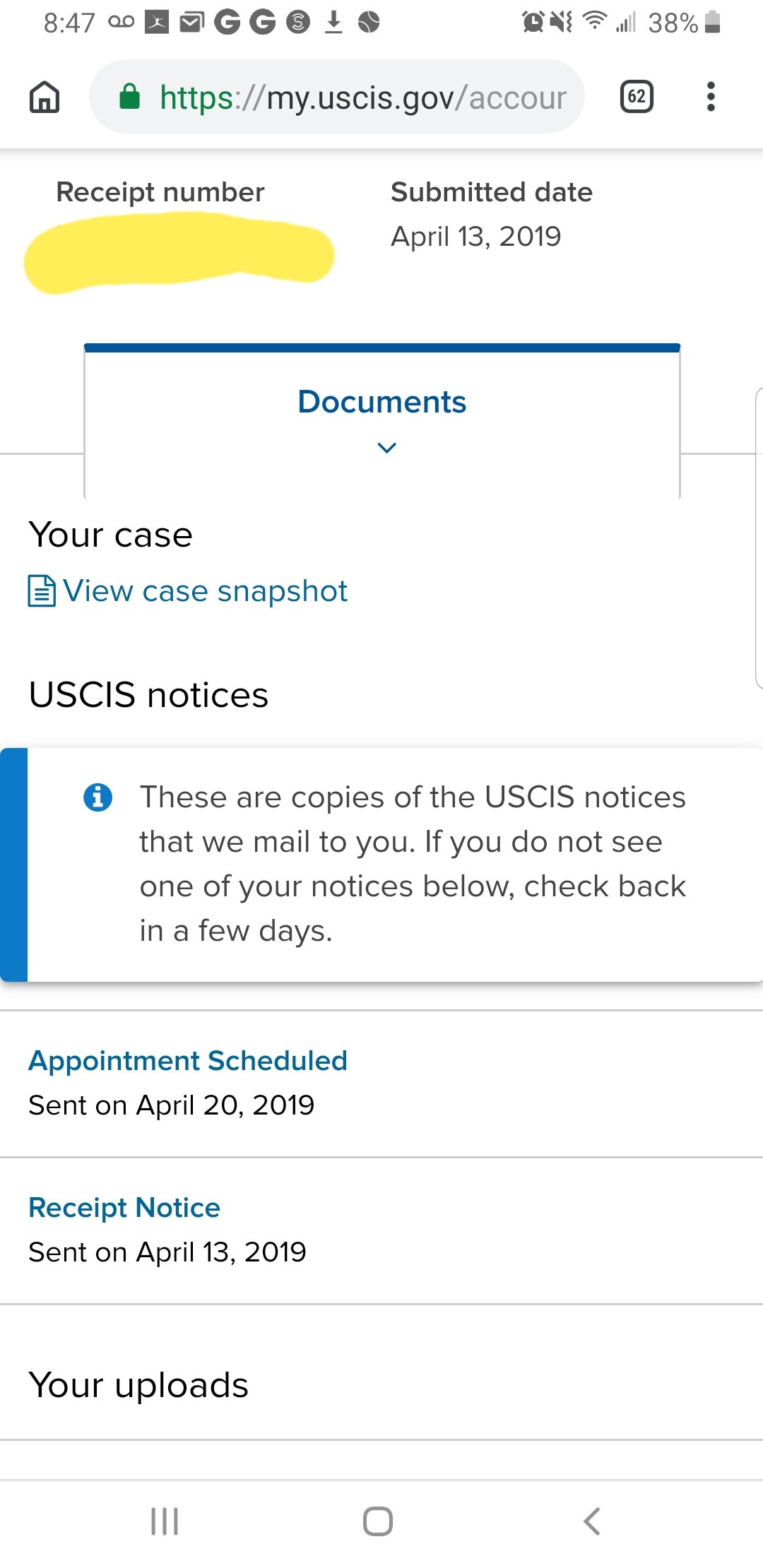Tap the my.uscis.gov address bar
This screenshot has width=763, height=1568.
[336, 97]
